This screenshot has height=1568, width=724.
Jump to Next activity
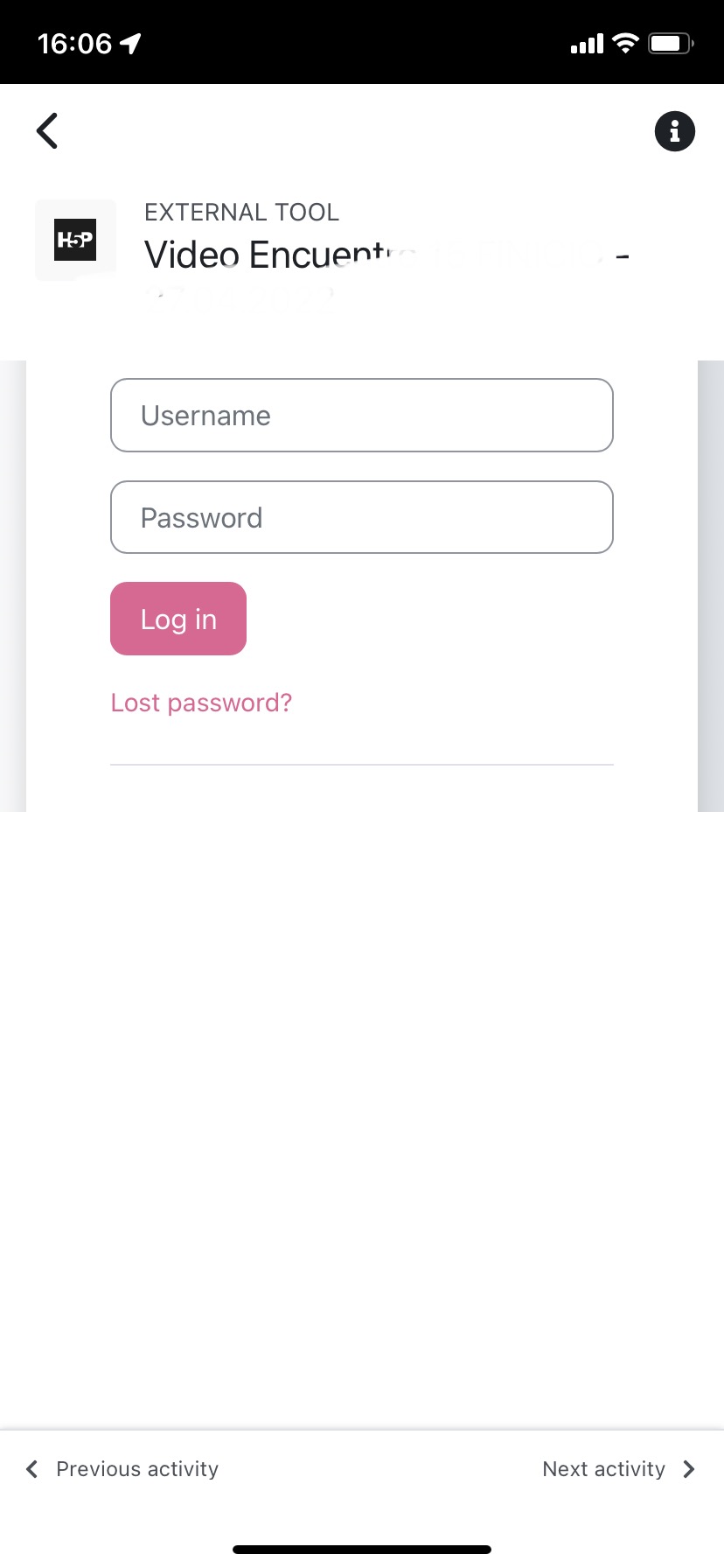coord(619,1469)
